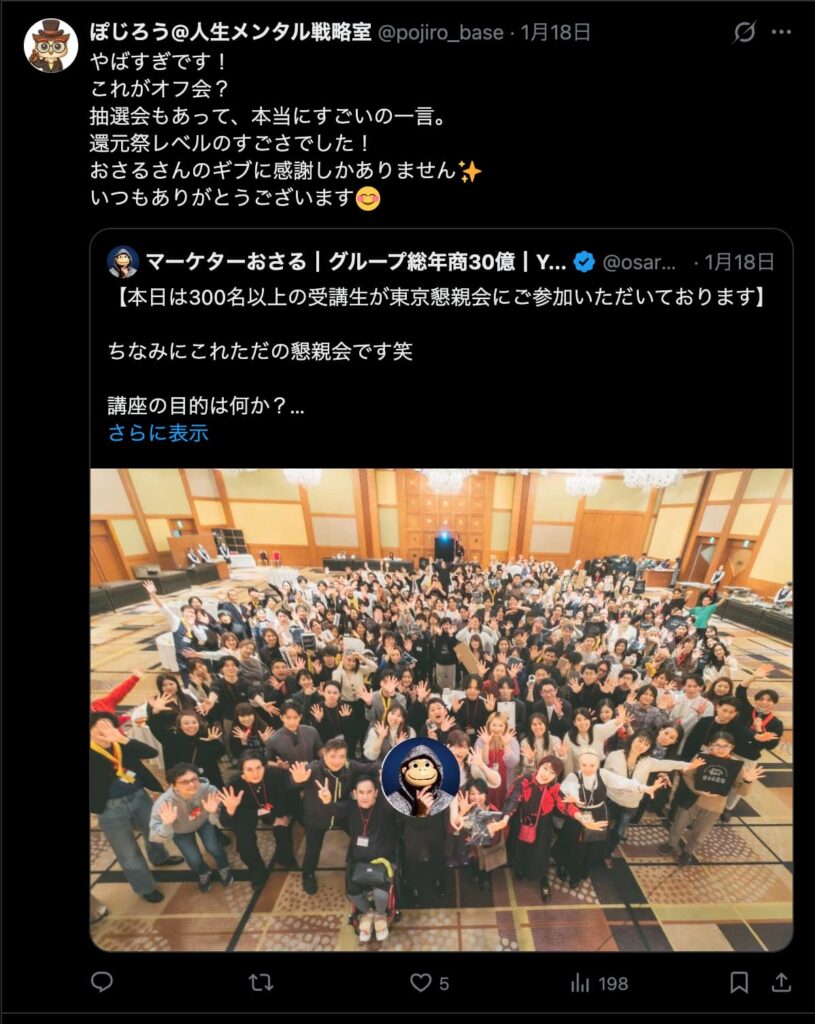Expand quoted post with さらに表示
Image resolution: width=815 pixels, height=1024 pixels.
coord(158,433)
